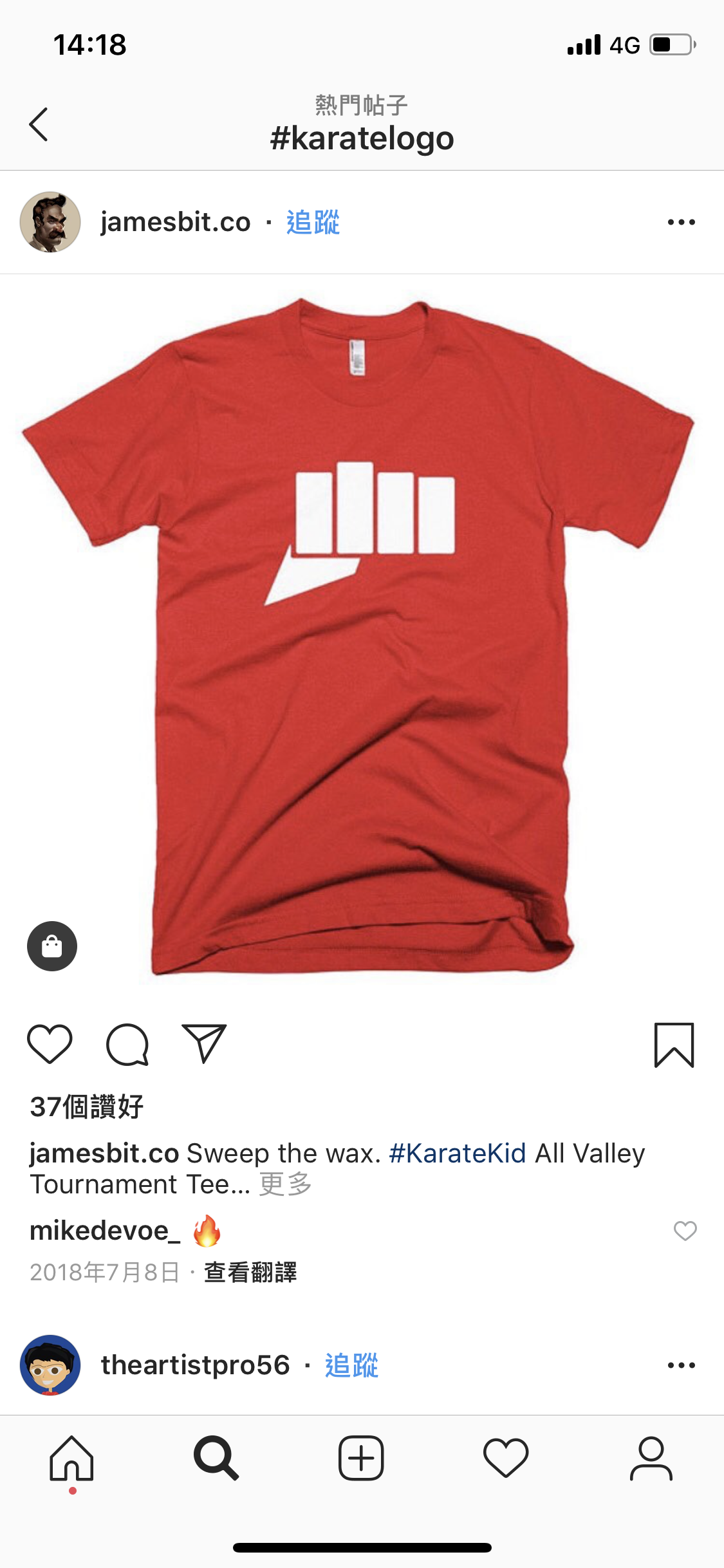Open jamesbit.co profile picture
The width and height of the screenshot is (724, 1568).
50,222
